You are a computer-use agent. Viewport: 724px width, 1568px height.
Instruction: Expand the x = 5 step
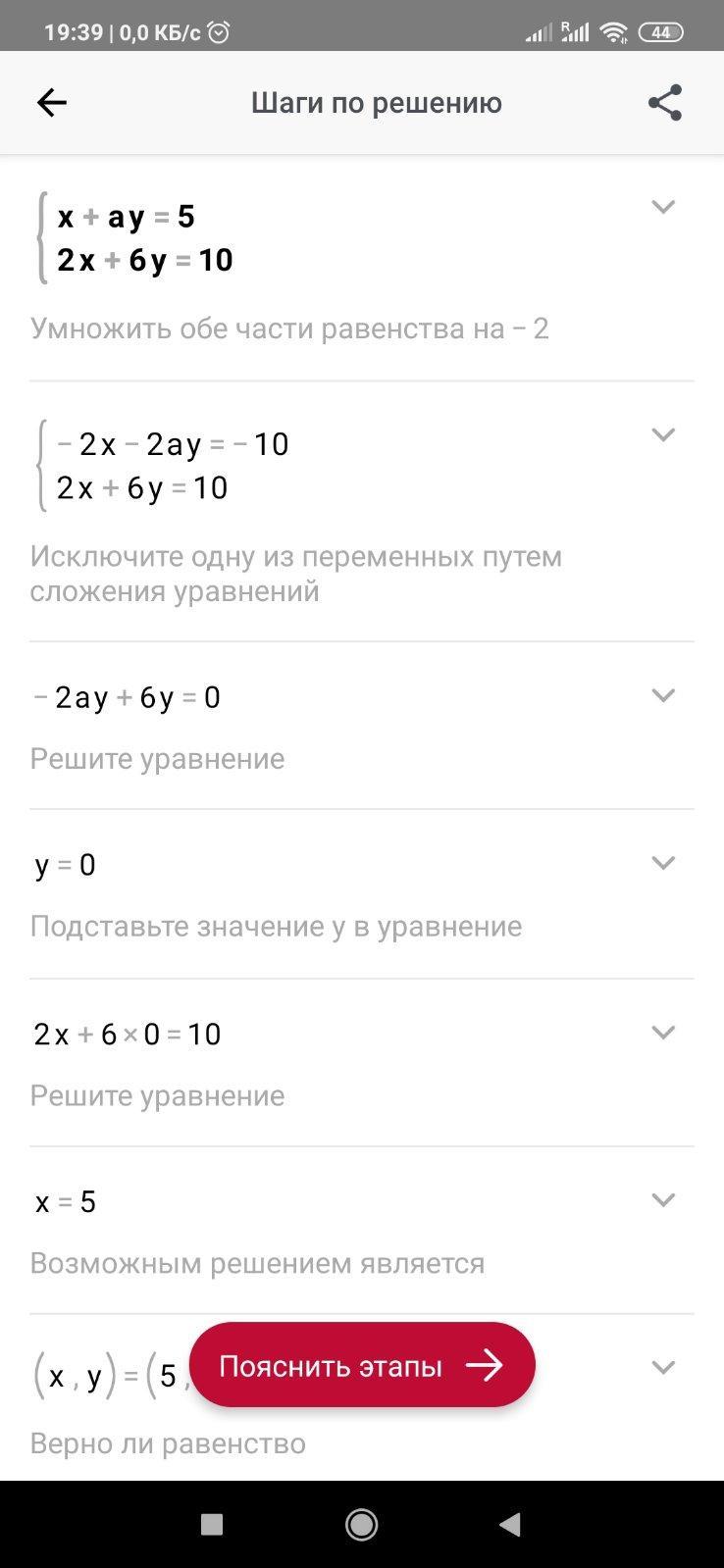[663, 1199]
